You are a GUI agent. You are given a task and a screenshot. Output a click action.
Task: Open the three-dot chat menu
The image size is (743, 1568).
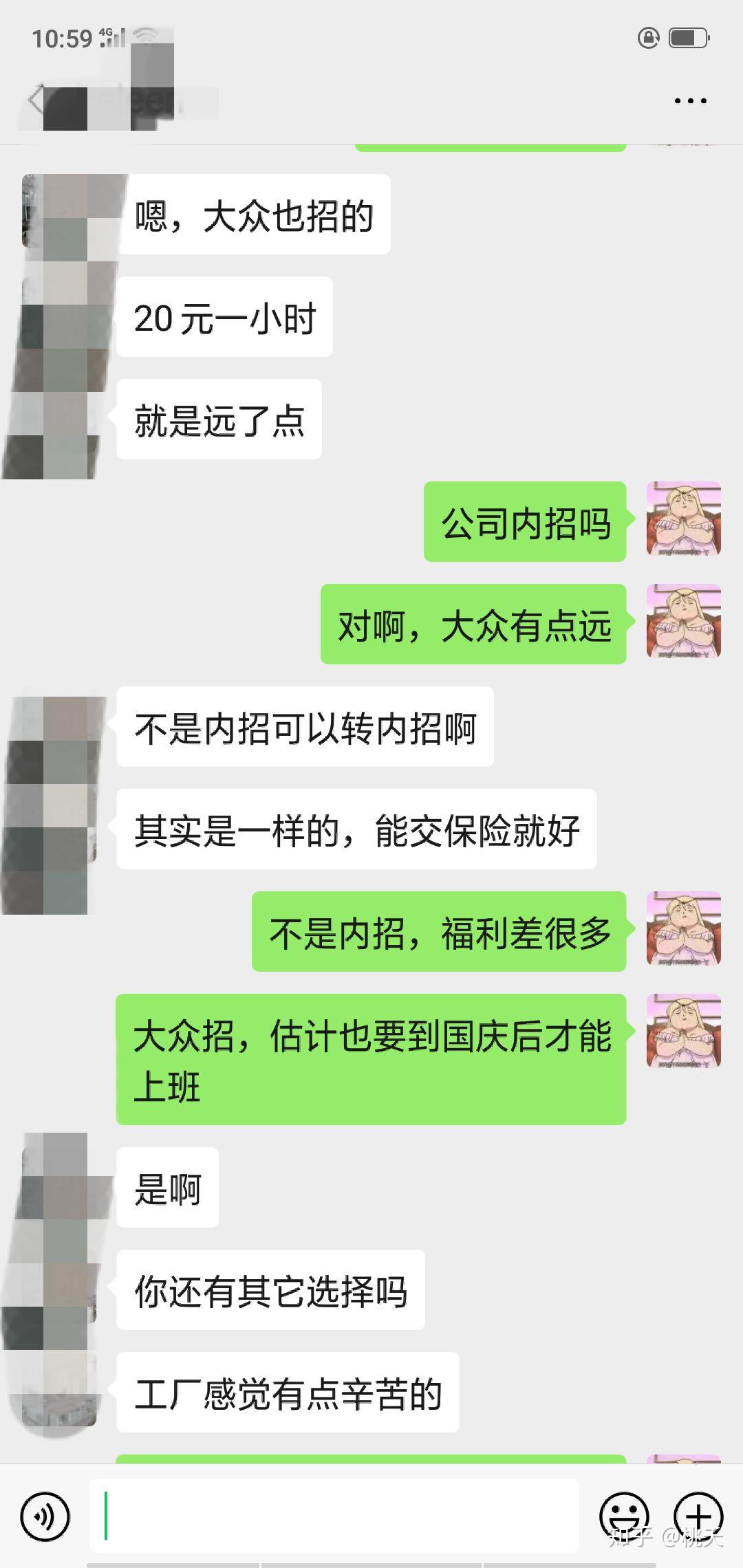point(690,101)
